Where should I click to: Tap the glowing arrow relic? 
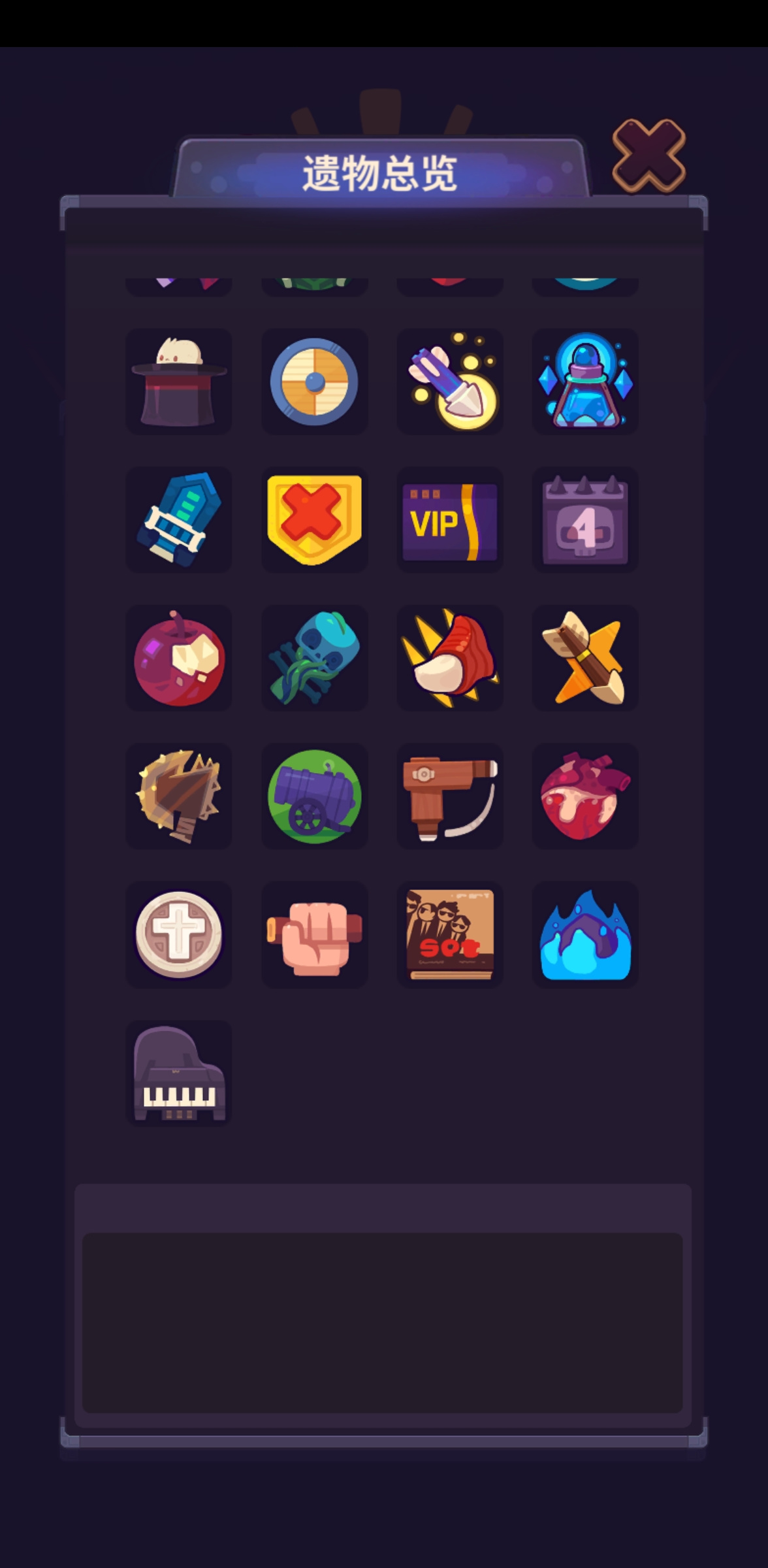coord(450,382)
